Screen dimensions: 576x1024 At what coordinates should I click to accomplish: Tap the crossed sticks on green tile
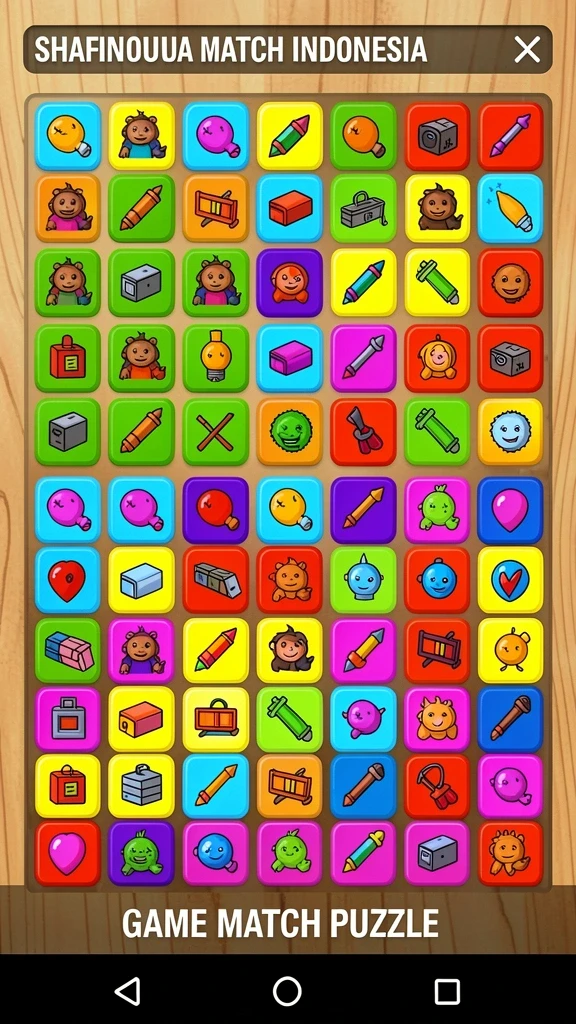(216, 432)
